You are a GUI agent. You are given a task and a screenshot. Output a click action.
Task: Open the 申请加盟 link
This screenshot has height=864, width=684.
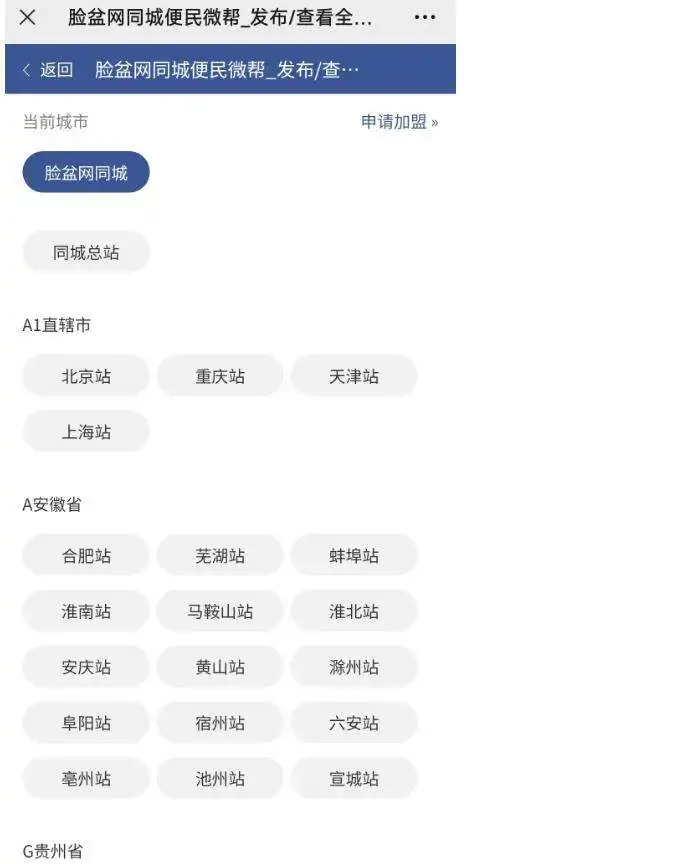click(399, 122)
